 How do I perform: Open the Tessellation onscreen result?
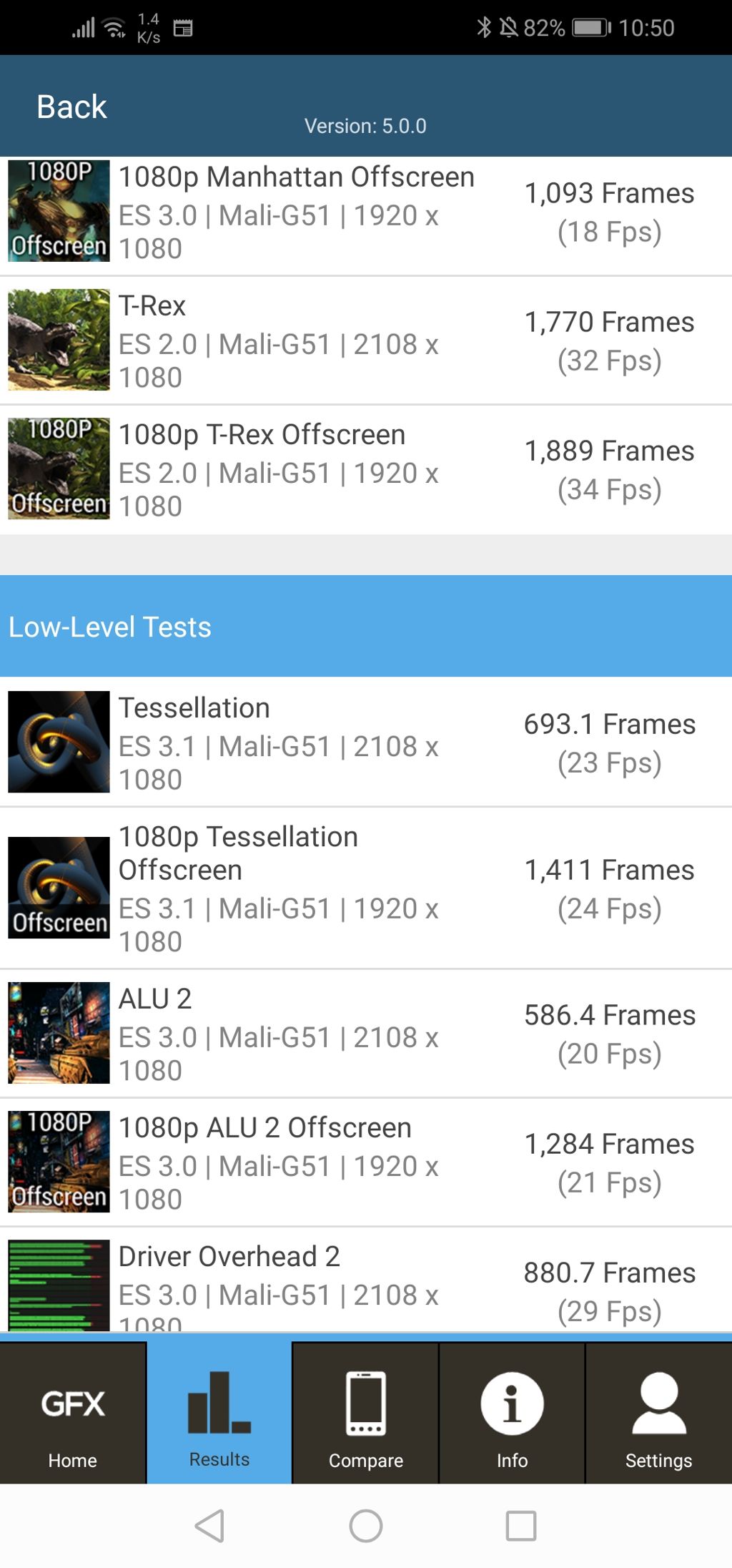click(x=366, y=743)
